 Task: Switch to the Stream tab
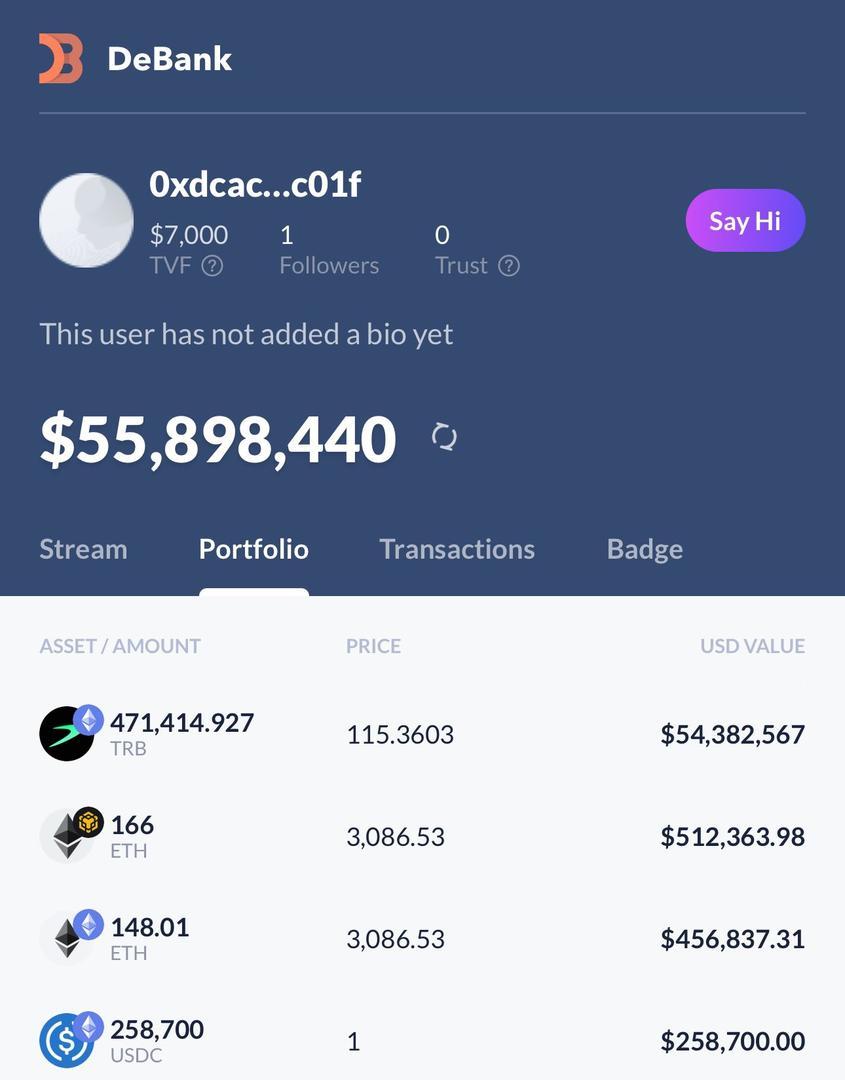tap(83, 549)
